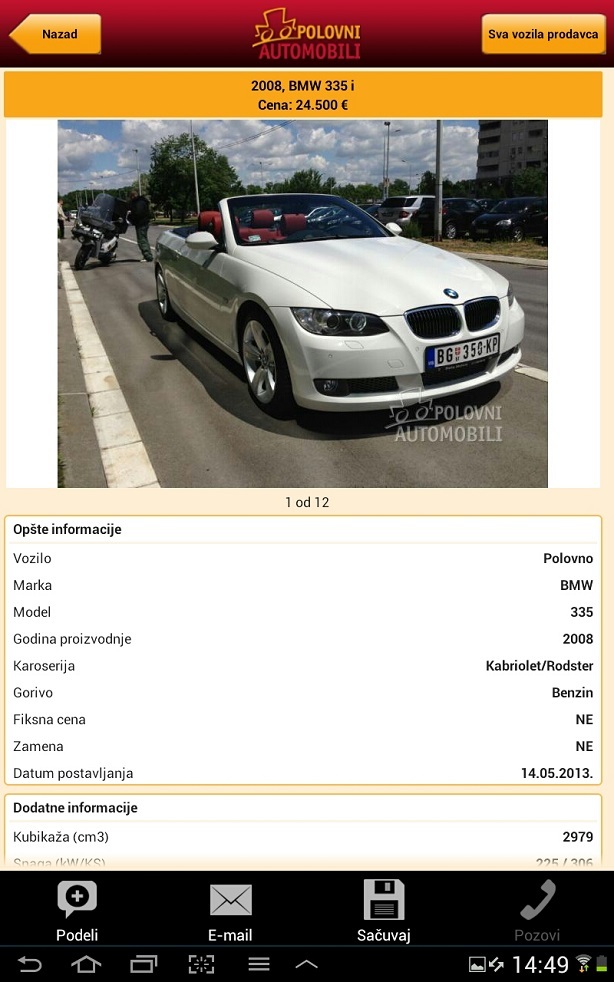Take a screenshot via system capture icon
The height and width of the screenshot is (982, 614).
coord(201,964)
